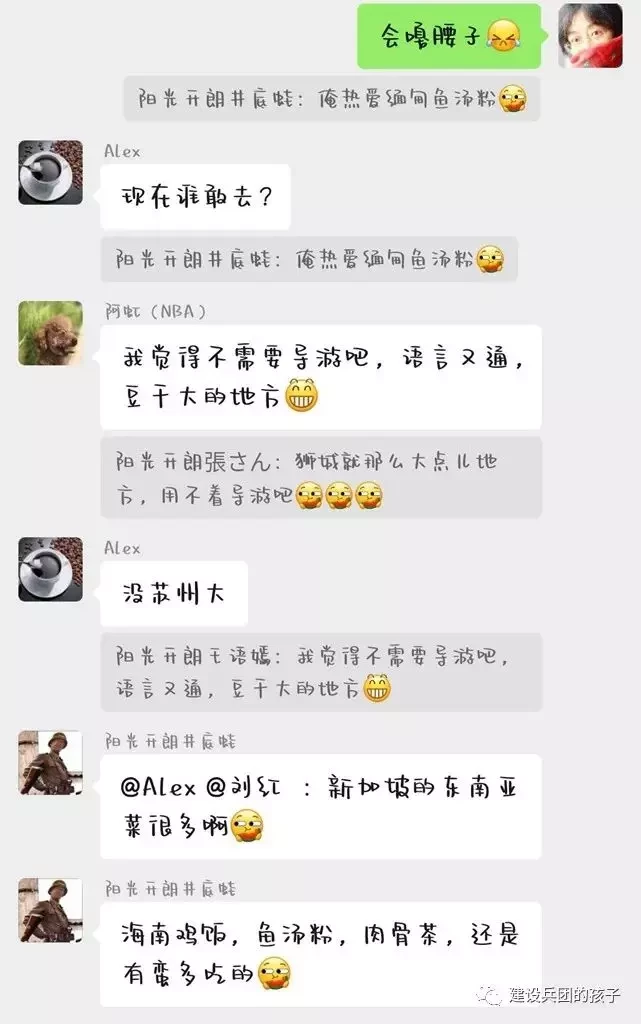641x1024 pixels.
Task: Open your own avatar beside 会嘎腰子 message
Action: coord(590,36)
